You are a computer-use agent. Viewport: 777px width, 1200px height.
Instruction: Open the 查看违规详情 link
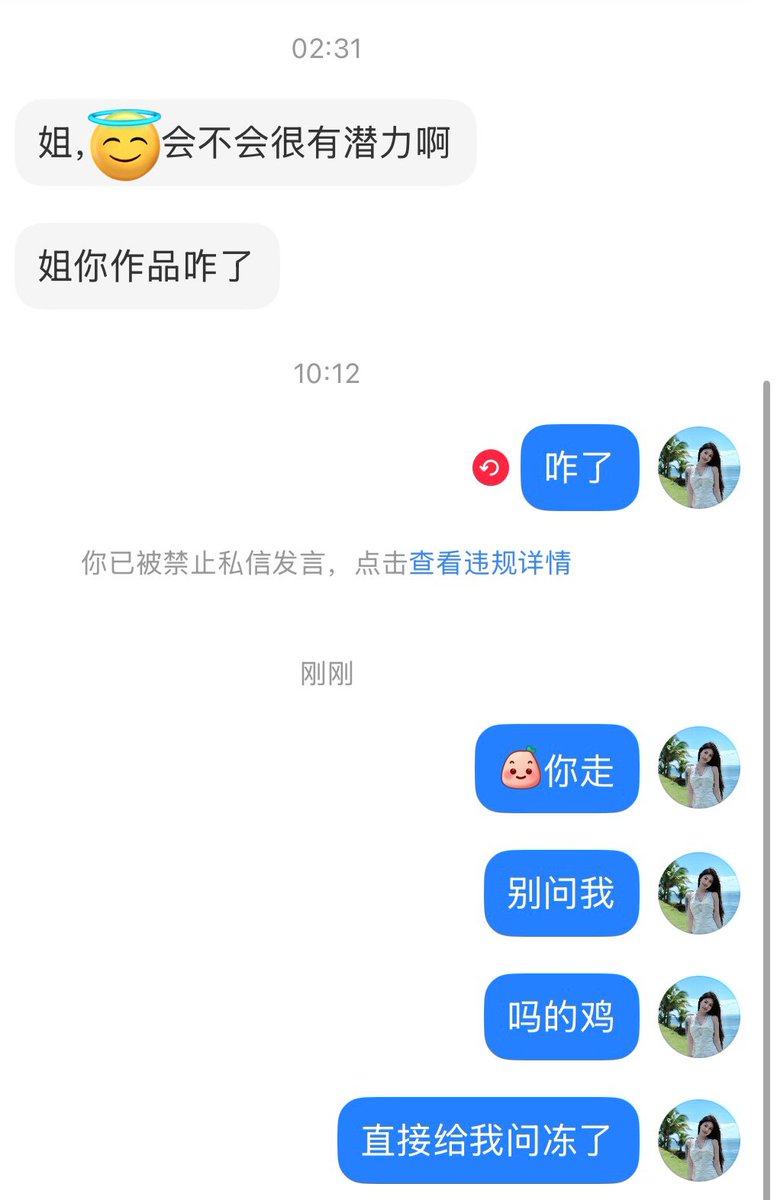(490, 563)
